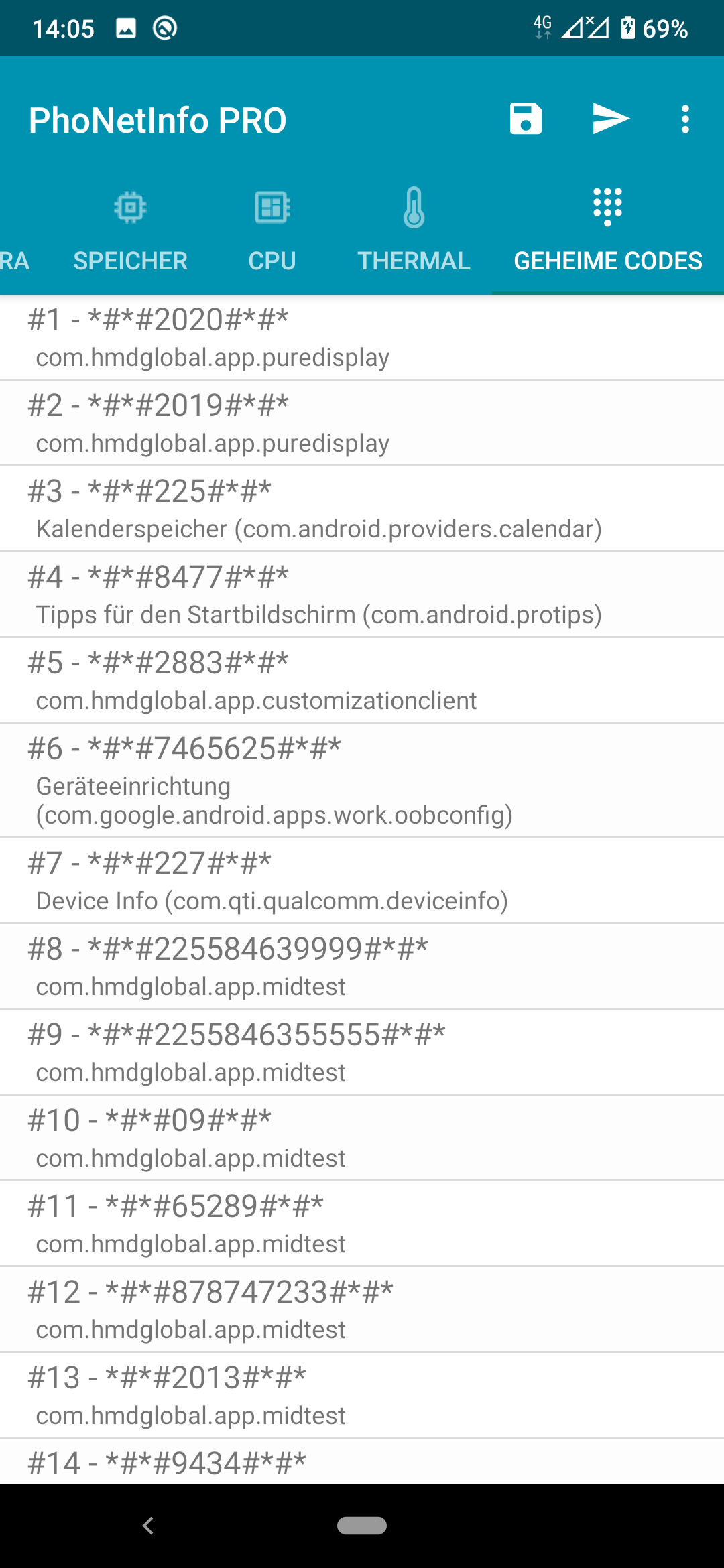Open the Device Info code #7

point(362,880)
